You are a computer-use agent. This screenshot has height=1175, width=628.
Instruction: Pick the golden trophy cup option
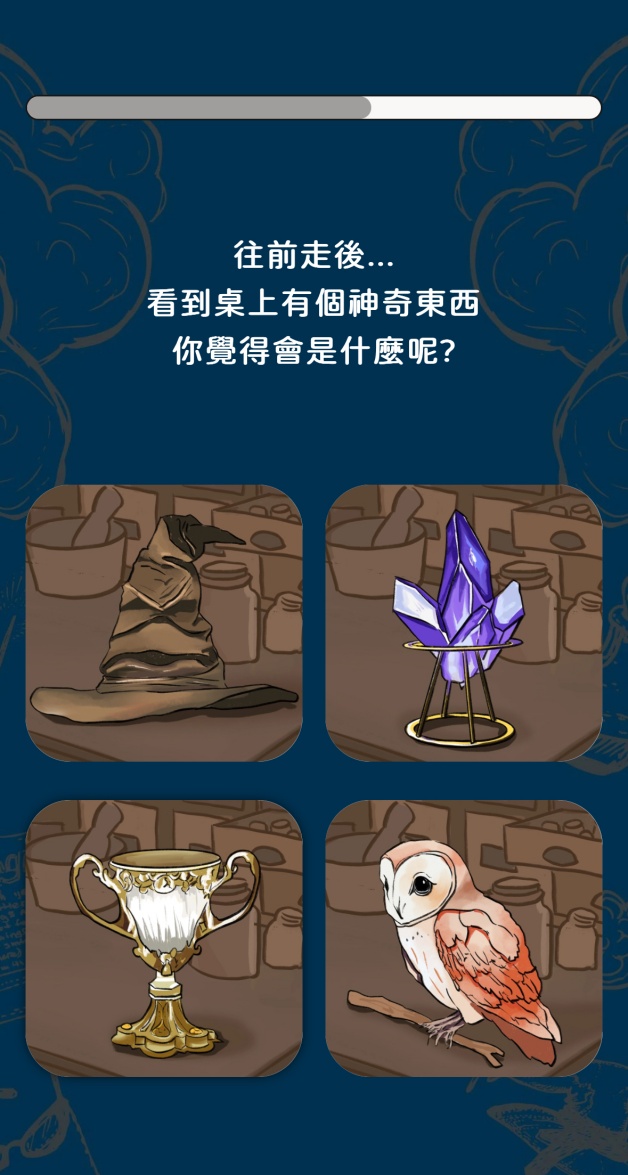[x=164, y=938]
